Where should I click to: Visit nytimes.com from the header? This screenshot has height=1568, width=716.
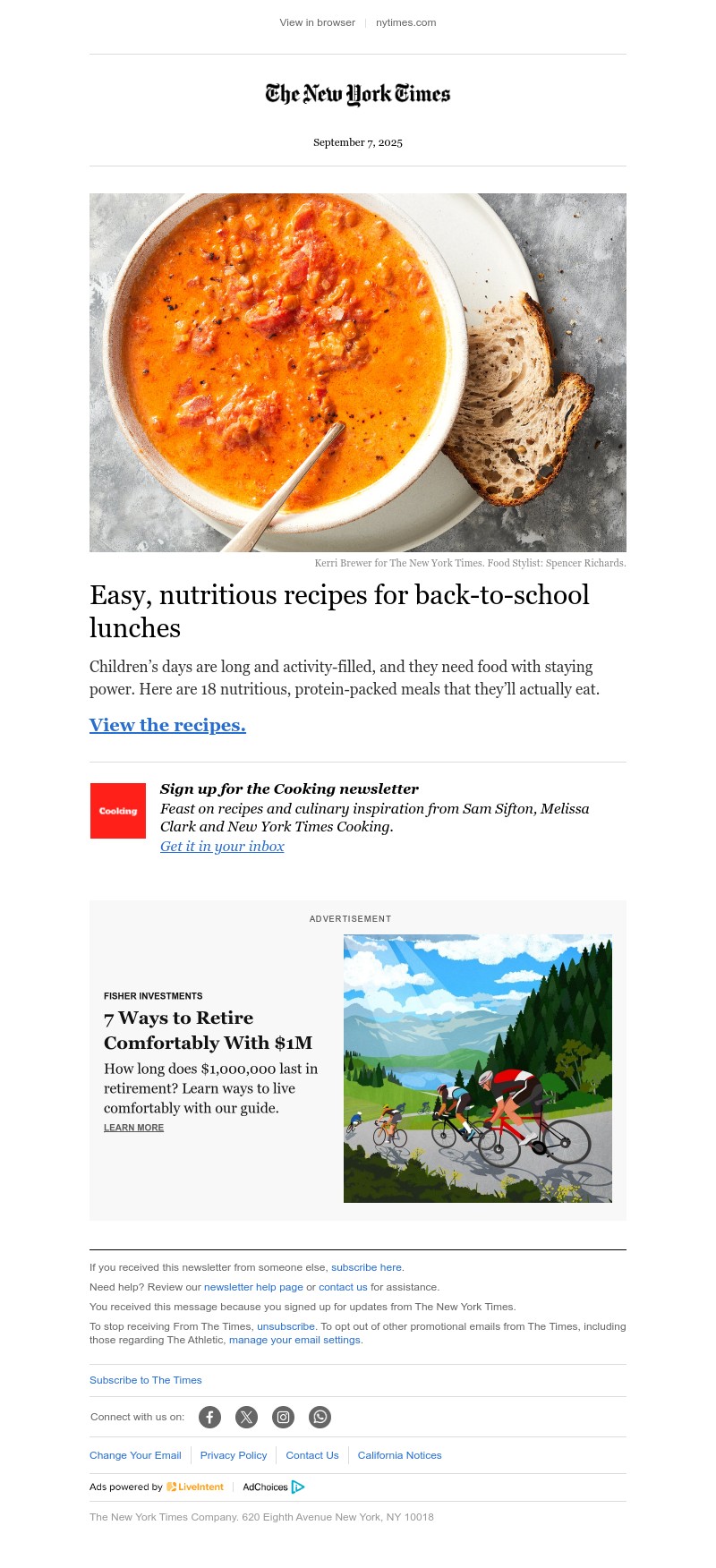pyautogui.click(x=405, y=22)
